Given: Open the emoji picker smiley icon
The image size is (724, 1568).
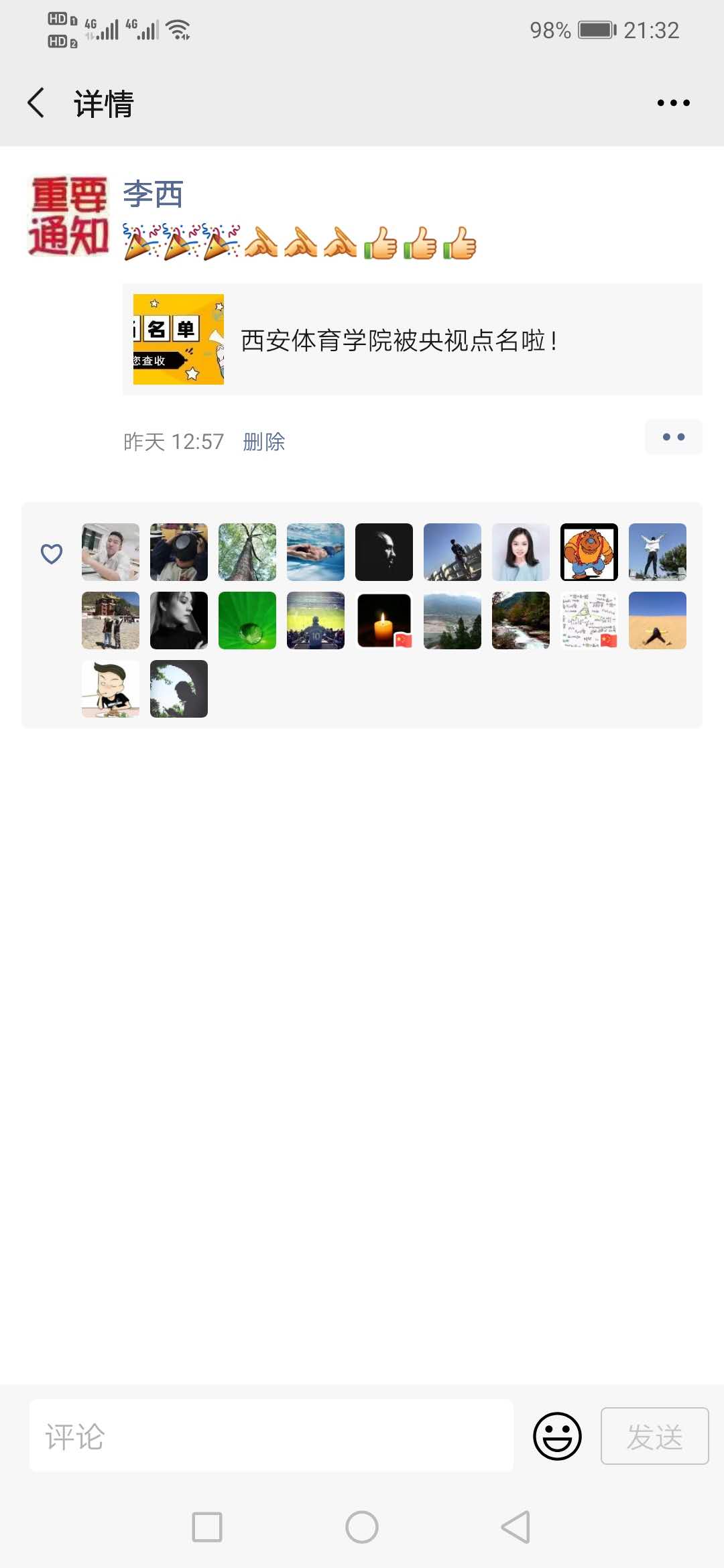Looking at the screenshot, I should click(557, 1435).
